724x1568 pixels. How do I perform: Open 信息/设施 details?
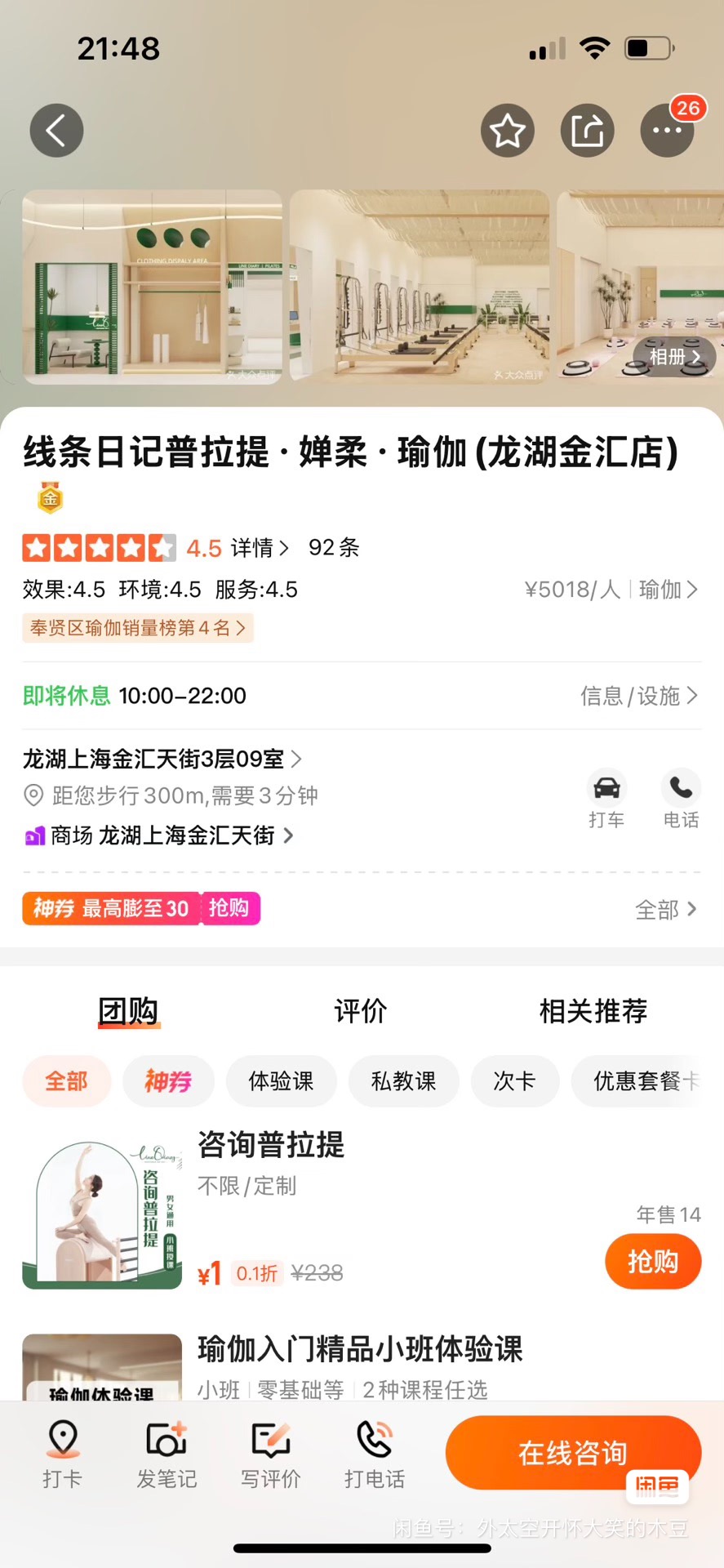(638, 696)
